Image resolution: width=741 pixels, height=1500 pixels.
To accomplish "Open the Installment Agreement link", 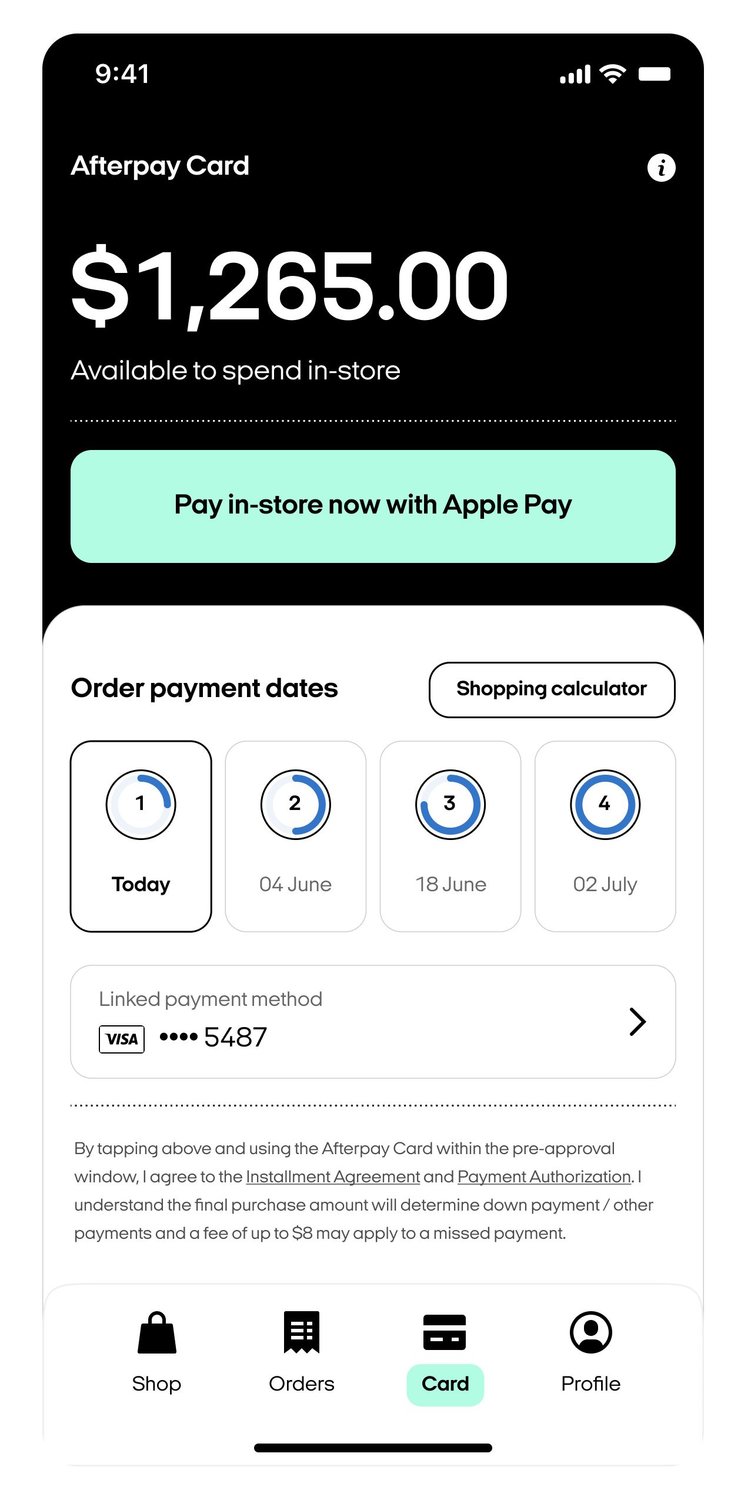I will pos(333,1176).
